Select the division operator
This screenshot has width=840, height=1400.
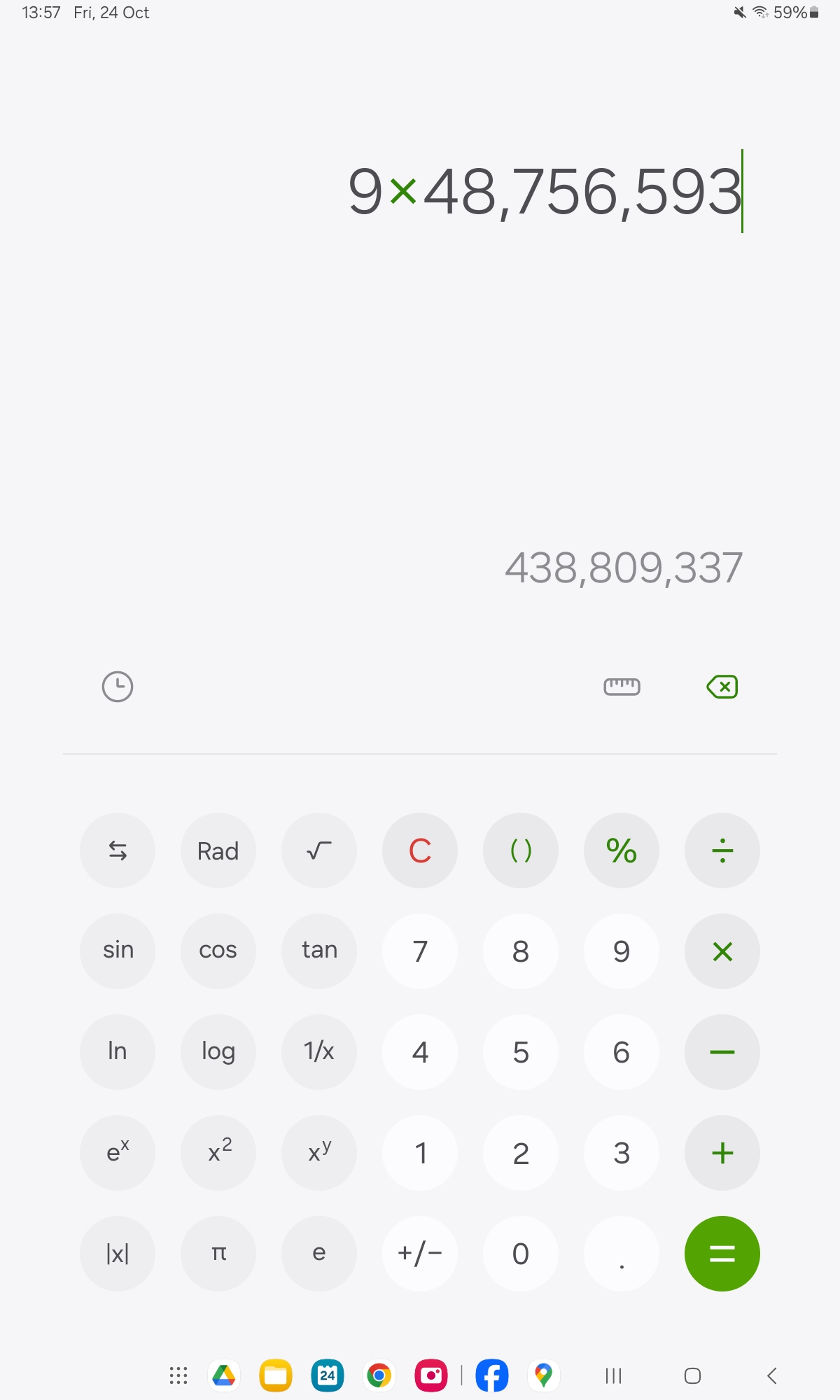722,850
